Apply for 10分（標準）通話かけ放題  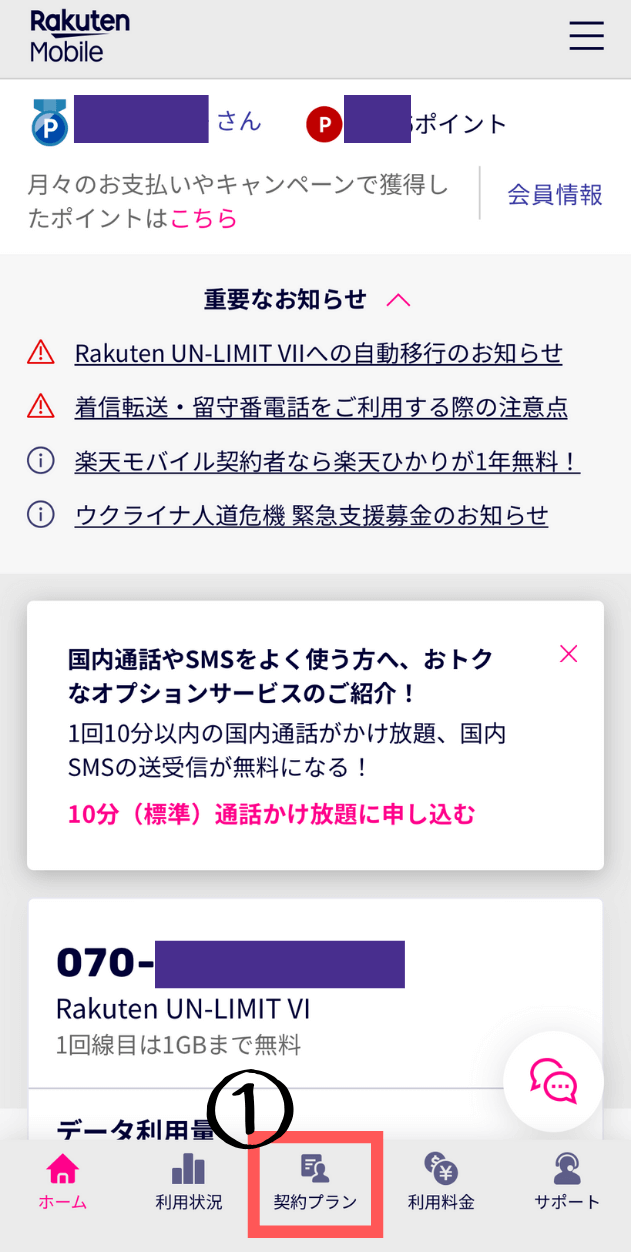[271, 814]
